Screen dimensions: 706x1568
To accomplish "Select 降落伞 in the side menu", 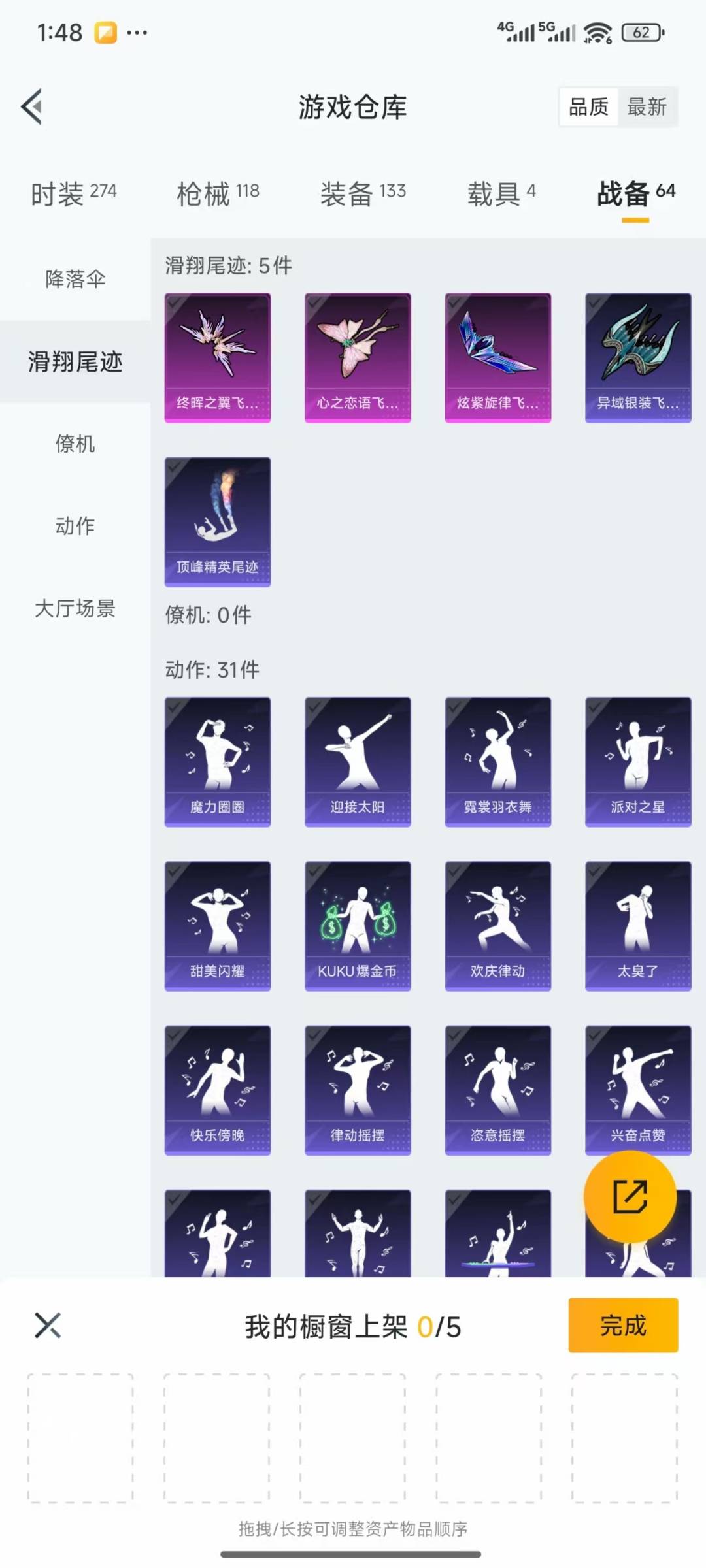I will (x=75, y=279).
